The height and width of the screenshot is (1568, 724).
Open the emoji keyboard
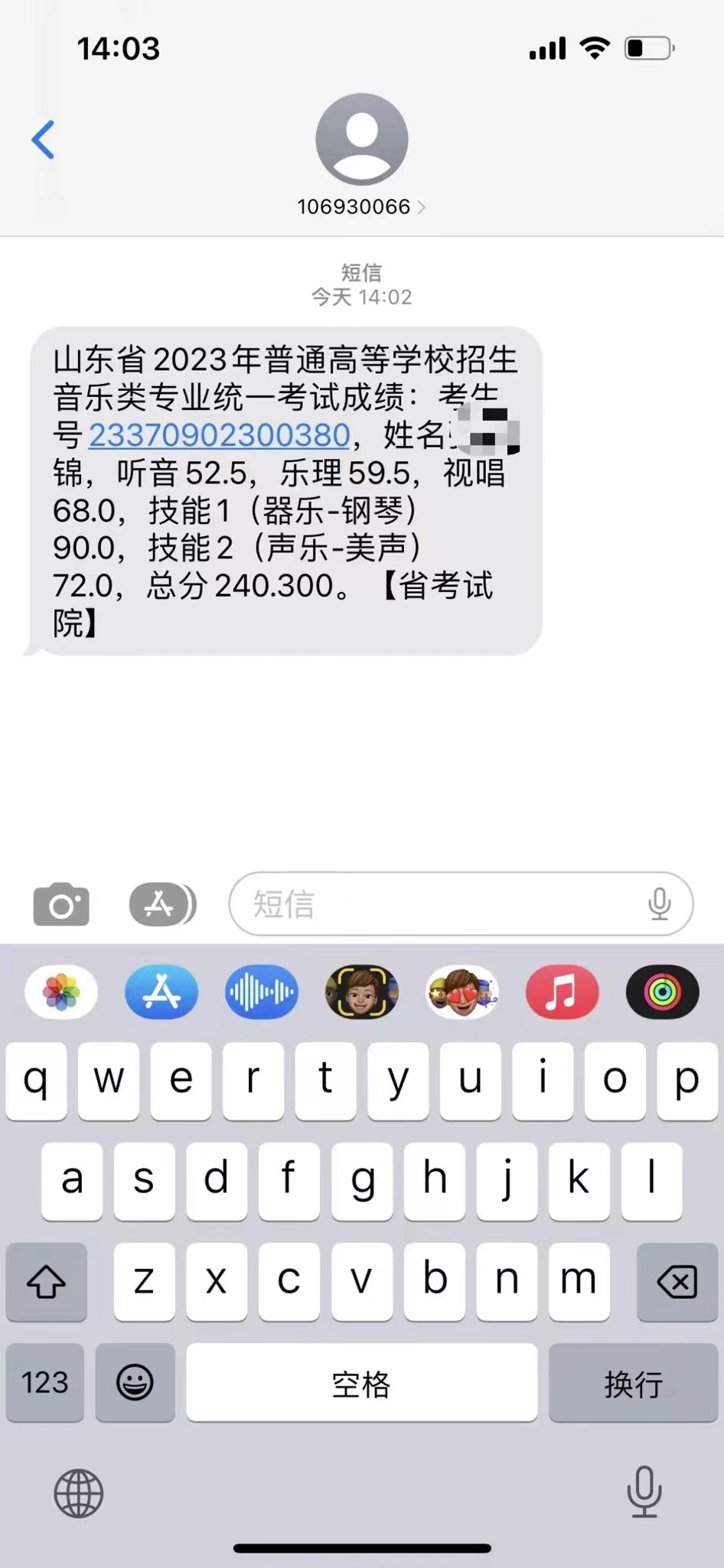[x=135, y=1382]
